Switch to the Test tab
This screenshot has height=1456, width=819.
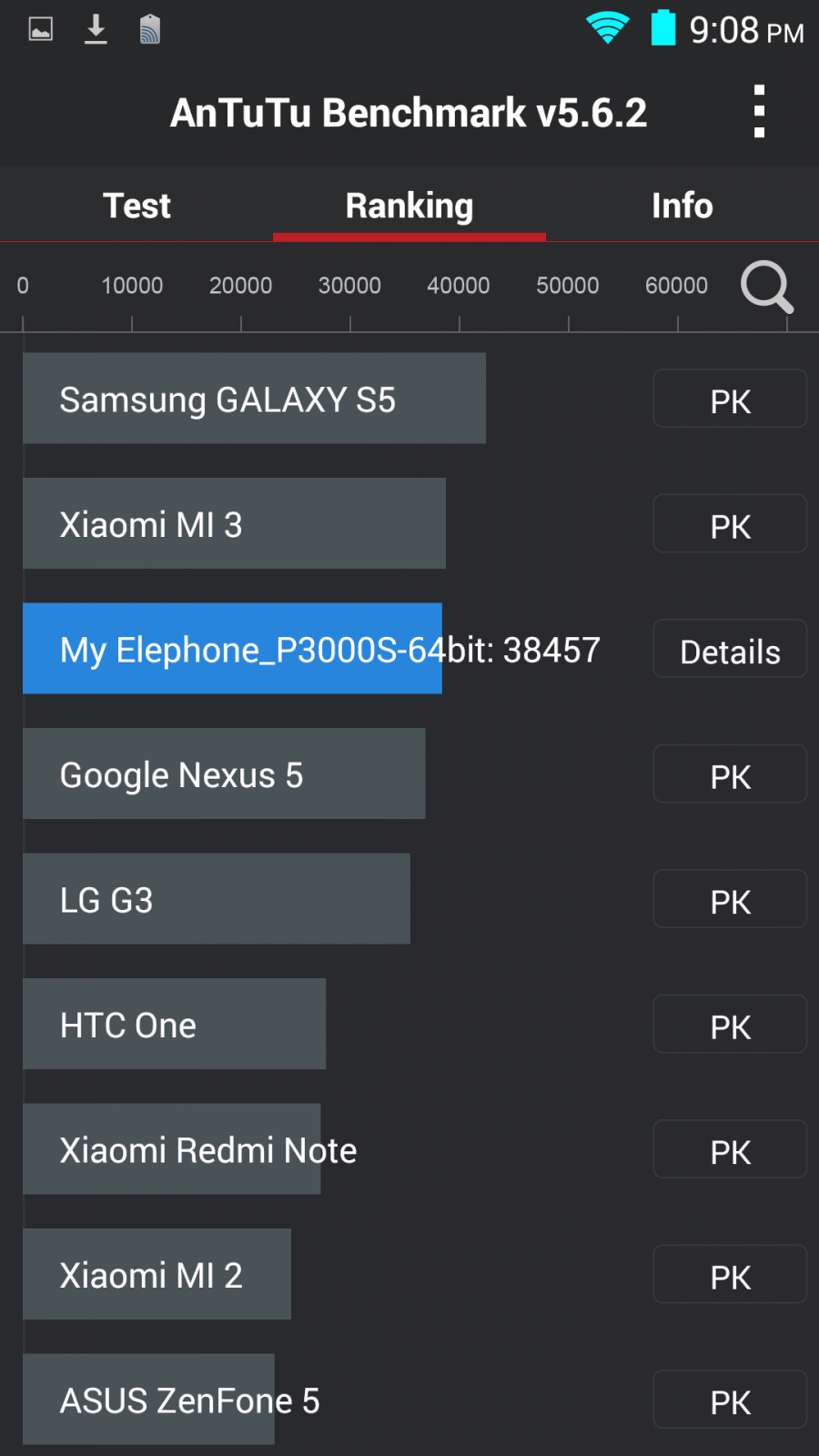[136, 206]
